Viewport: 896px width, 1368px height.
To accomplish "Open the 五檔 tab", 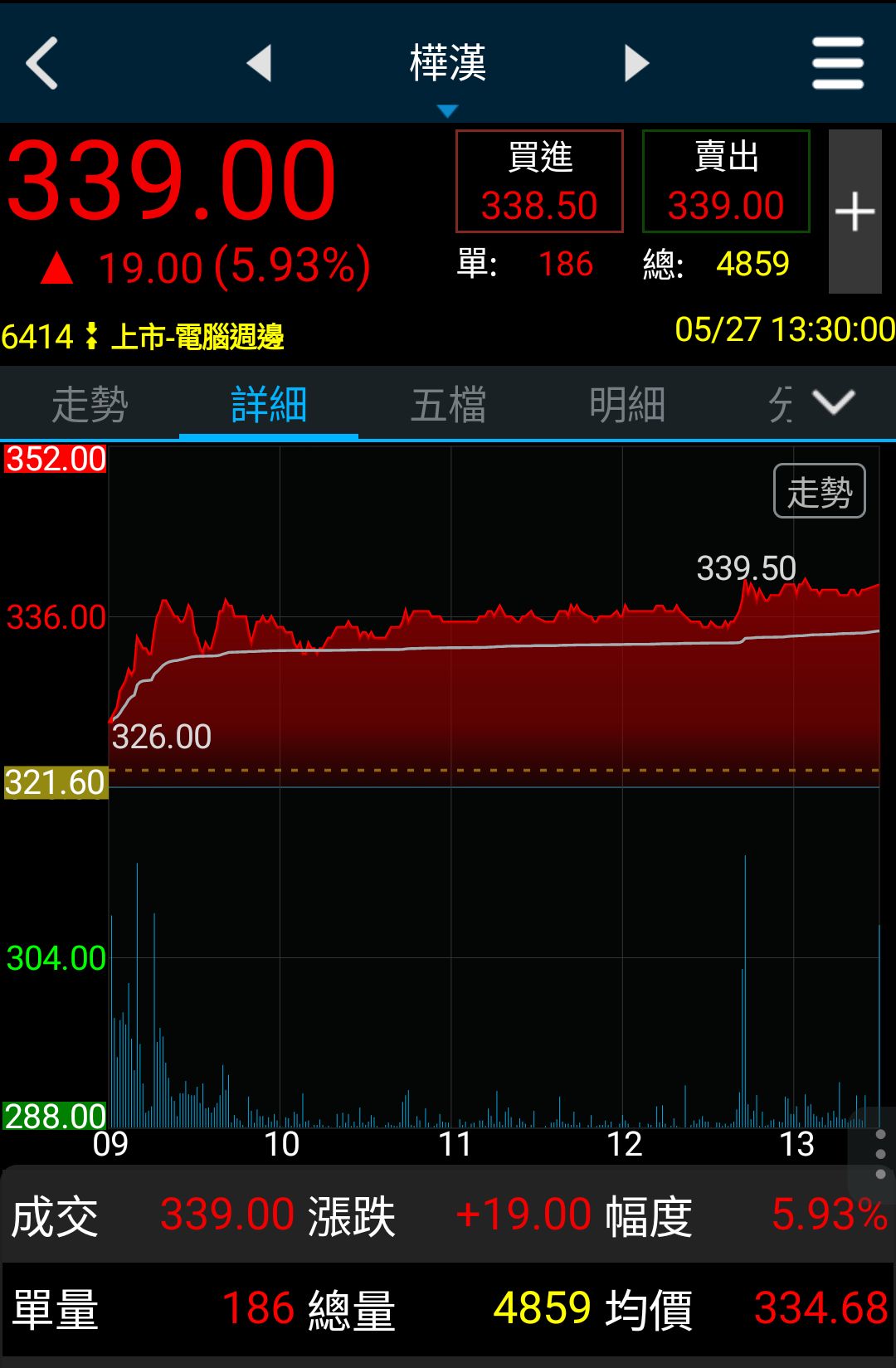I will [448, 405].
